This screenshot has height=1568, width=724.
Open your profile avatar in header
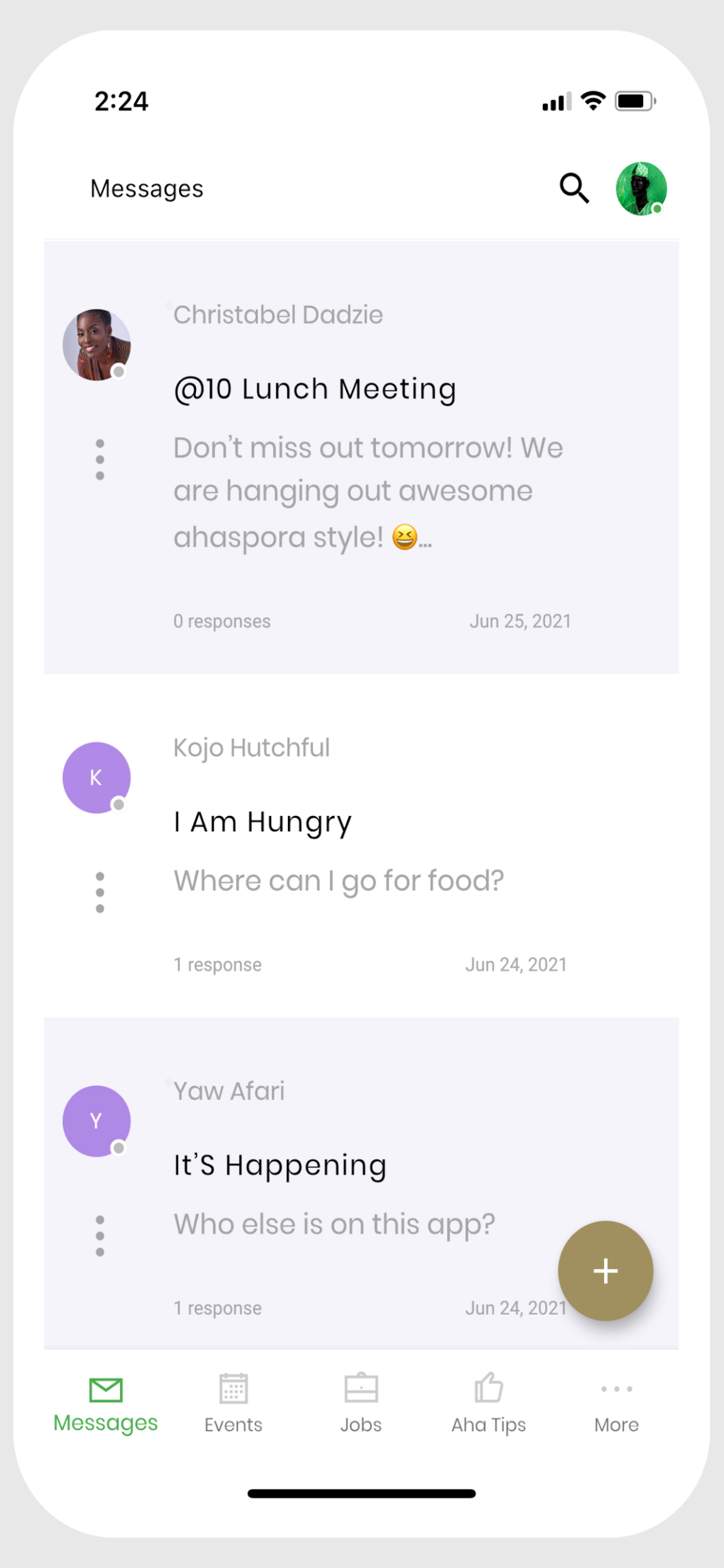[641, 188]
